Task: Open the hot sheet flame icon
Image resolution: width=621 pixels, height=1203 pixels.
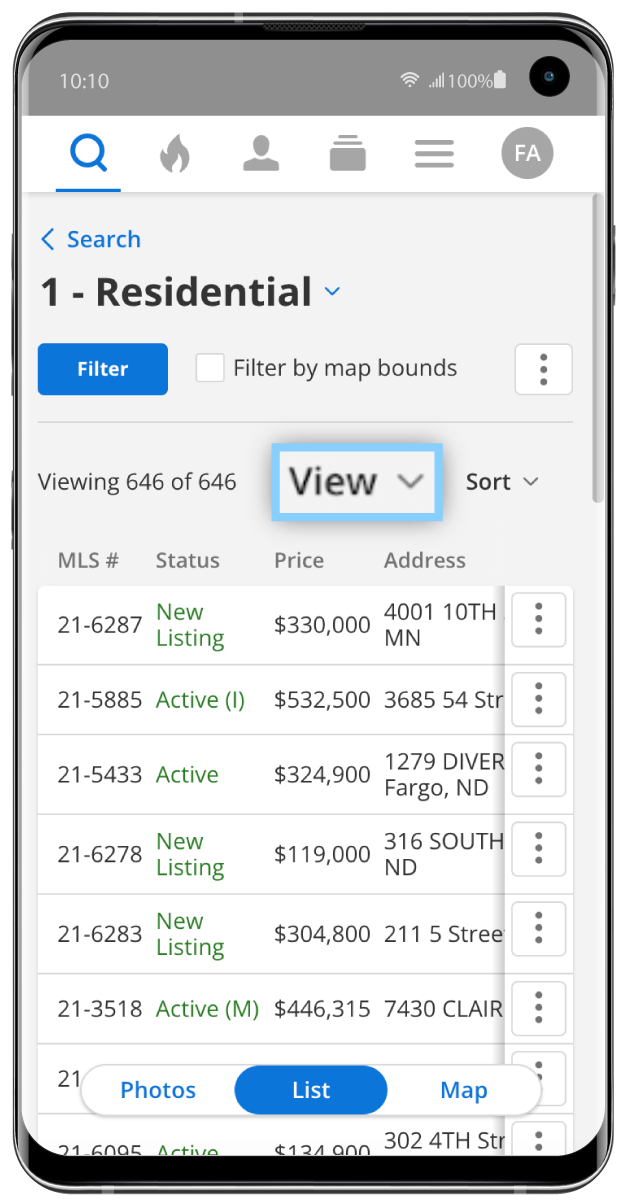Action: click(174, 155)
